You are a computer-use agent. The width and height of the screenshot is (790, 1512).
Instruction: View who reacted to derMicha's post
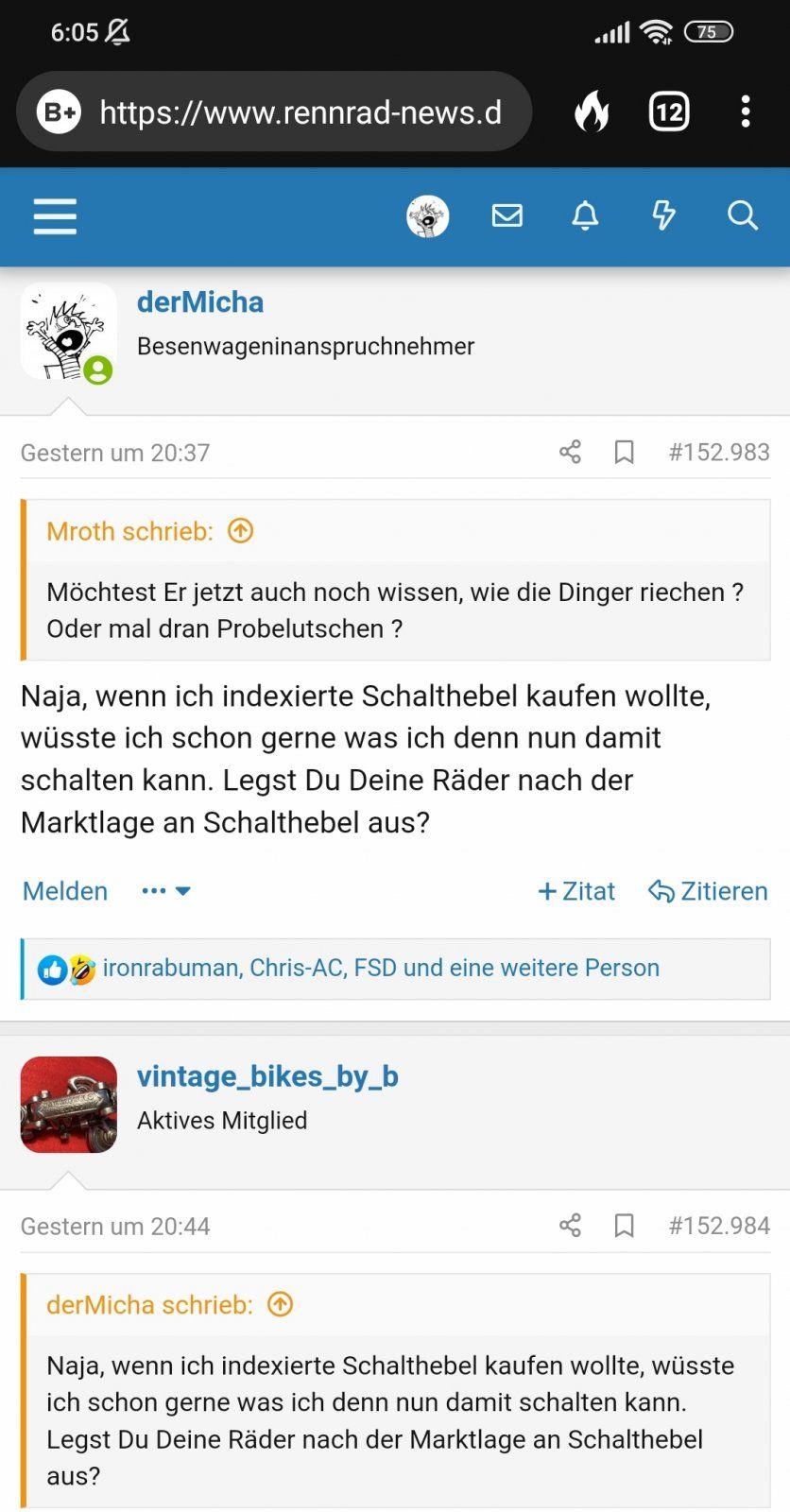(x=381, y=968)
